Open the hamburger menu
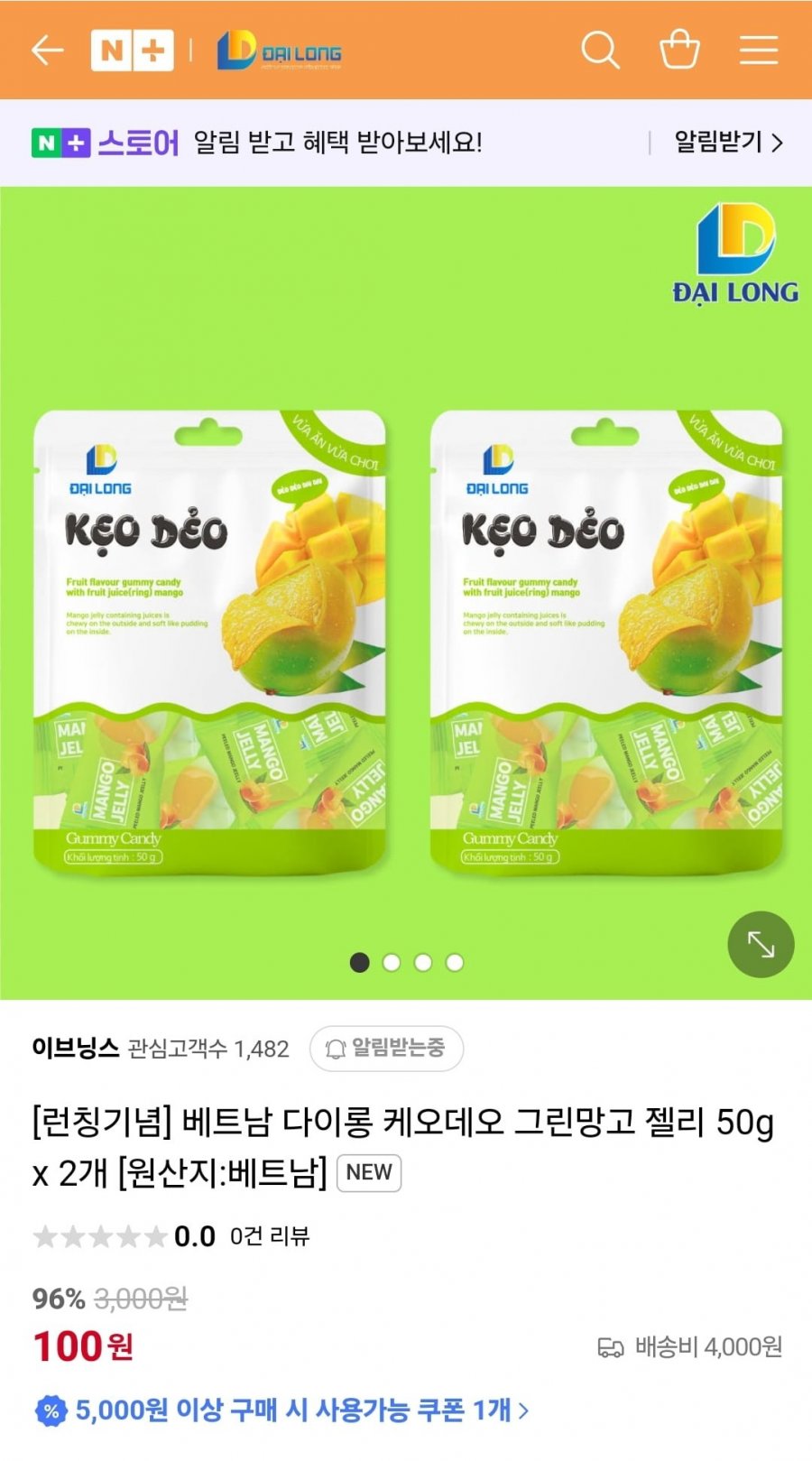The image size is (812, 1461). tap(759, 51)
